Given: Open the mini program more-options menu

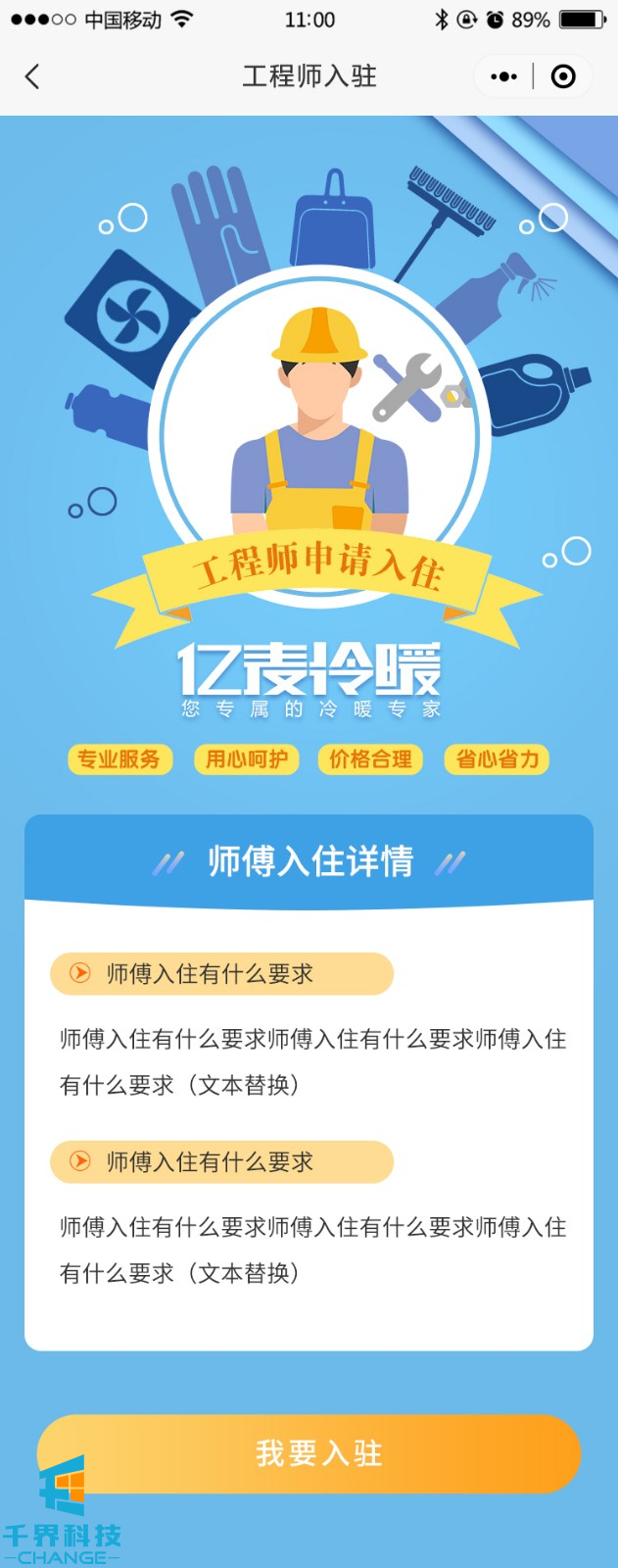Looking at the screenshot, I should (503, 76).
